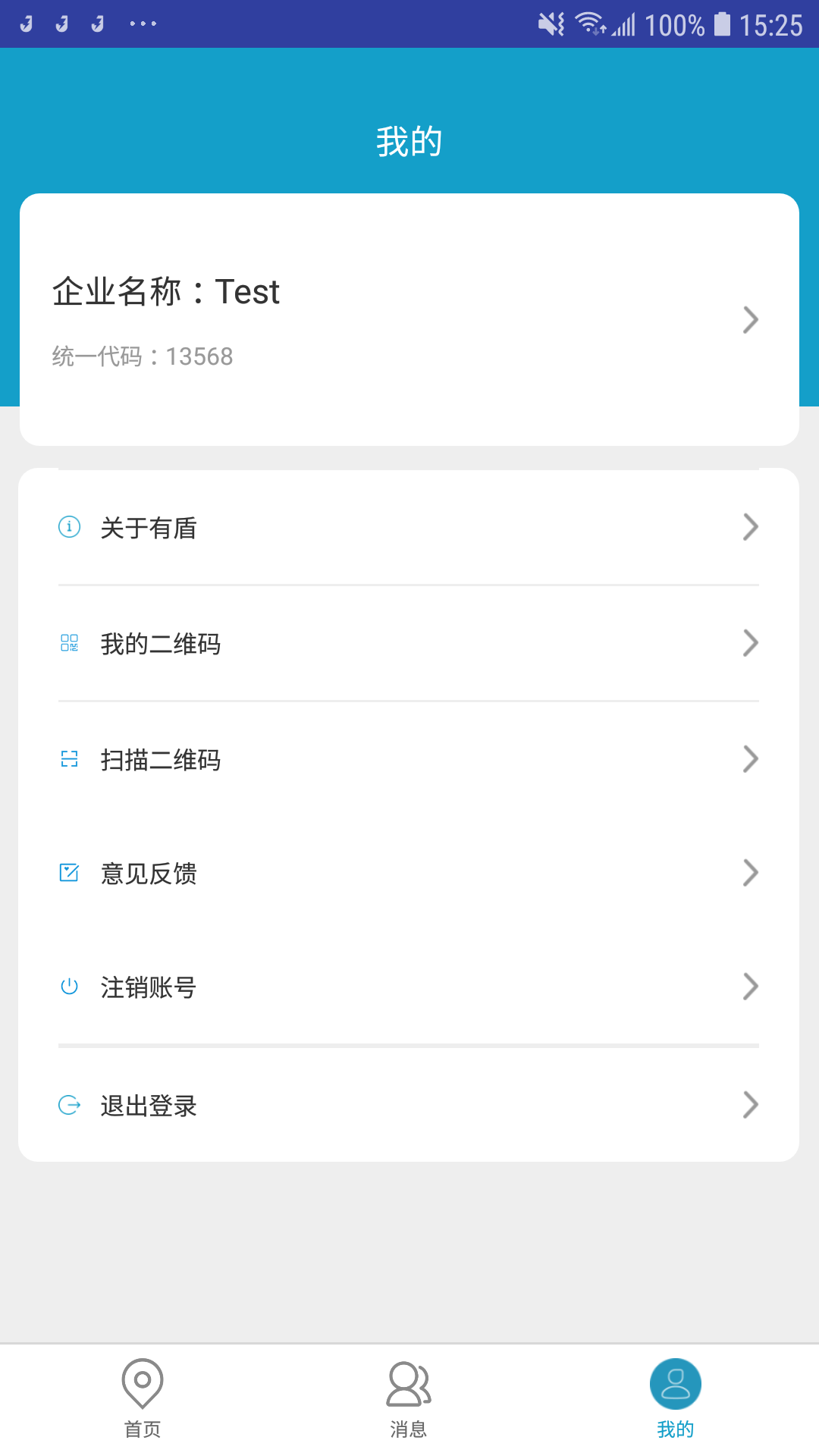This screenshot has width=819, height=1456.
Task: Select 退出登录 to sign out
Action: click(x=149, y=1105)
